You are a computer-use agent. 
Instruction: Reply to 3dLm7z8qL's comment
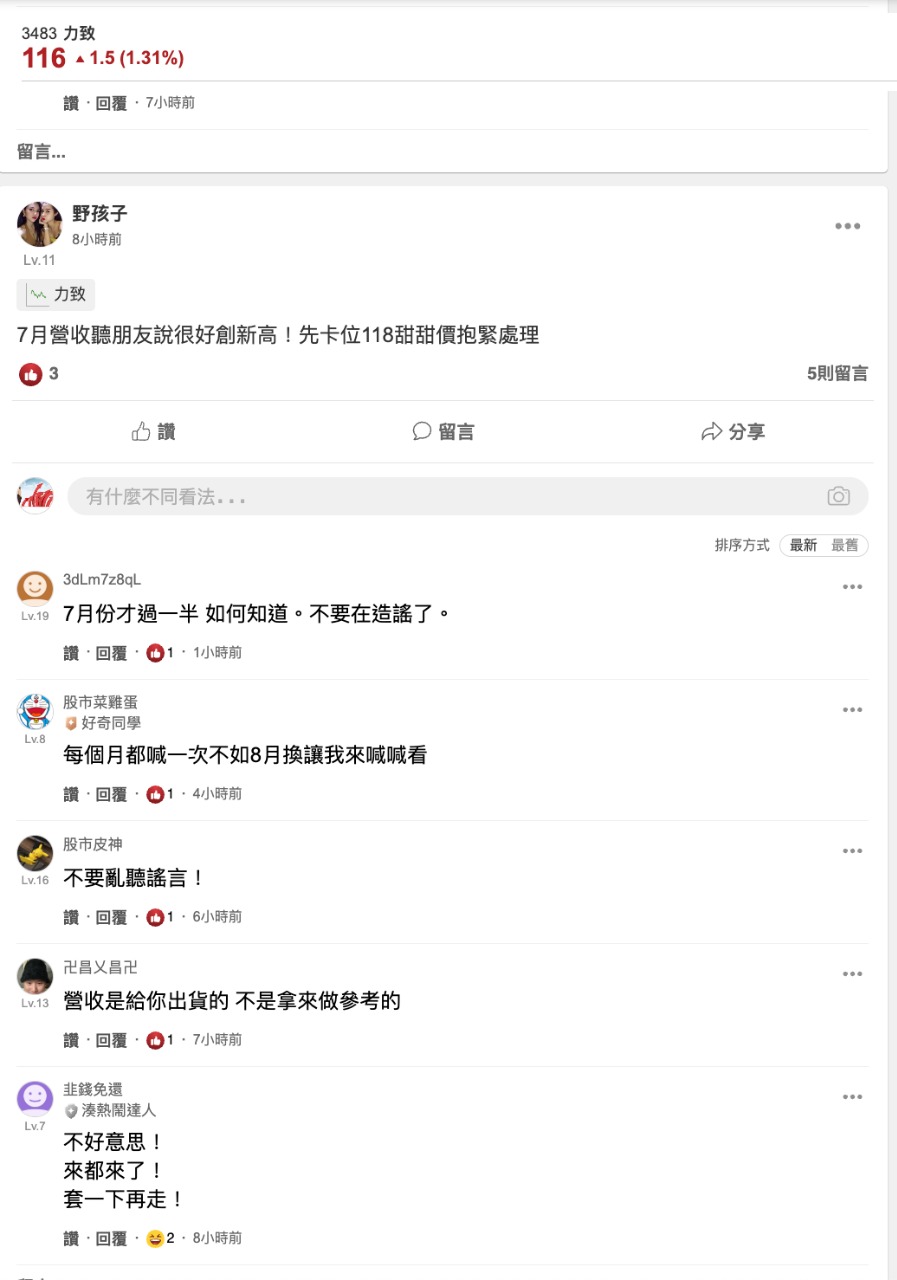pos(111,653)
